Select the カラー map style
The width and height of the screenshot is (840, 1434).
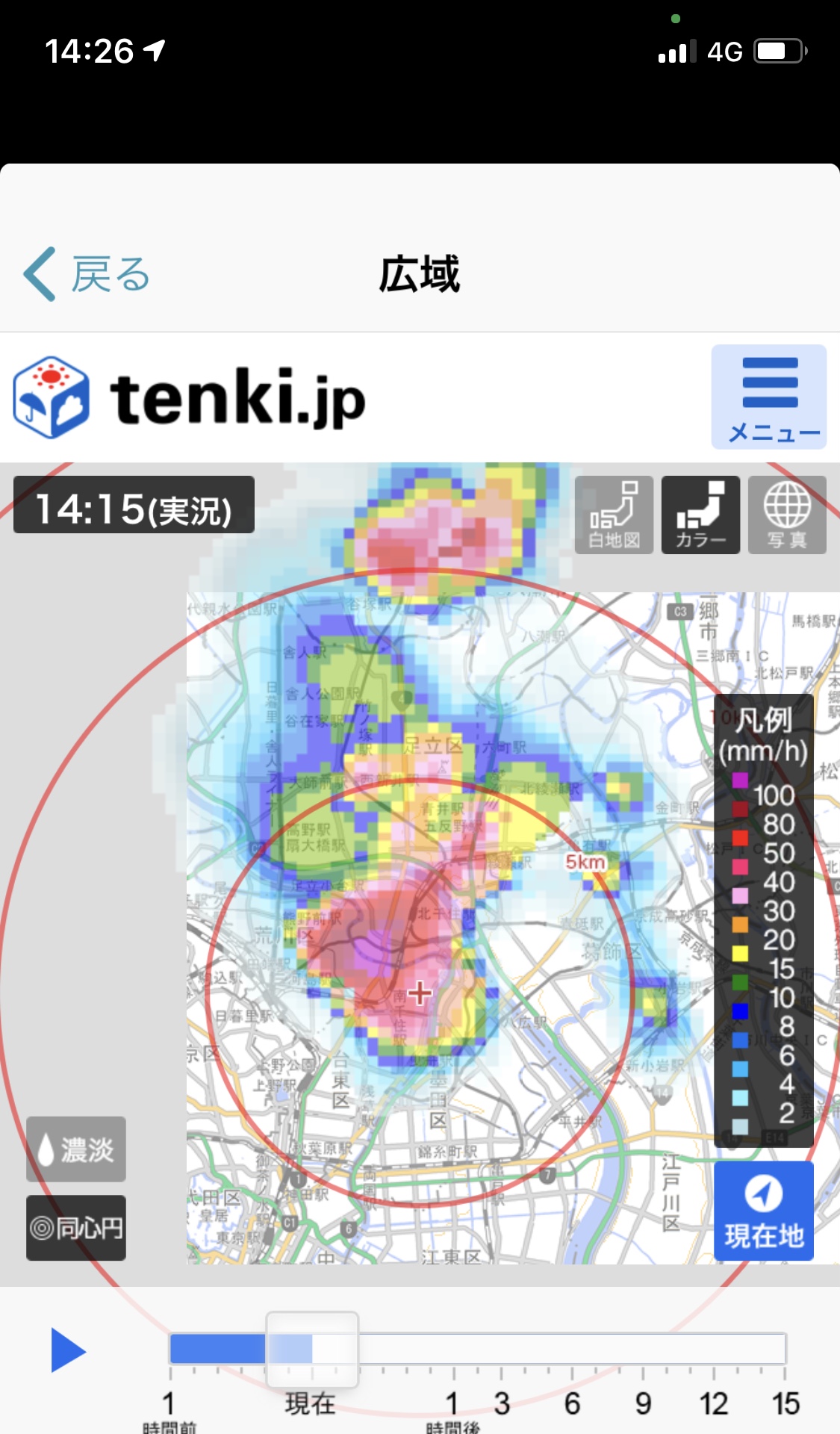coord(700,515)
